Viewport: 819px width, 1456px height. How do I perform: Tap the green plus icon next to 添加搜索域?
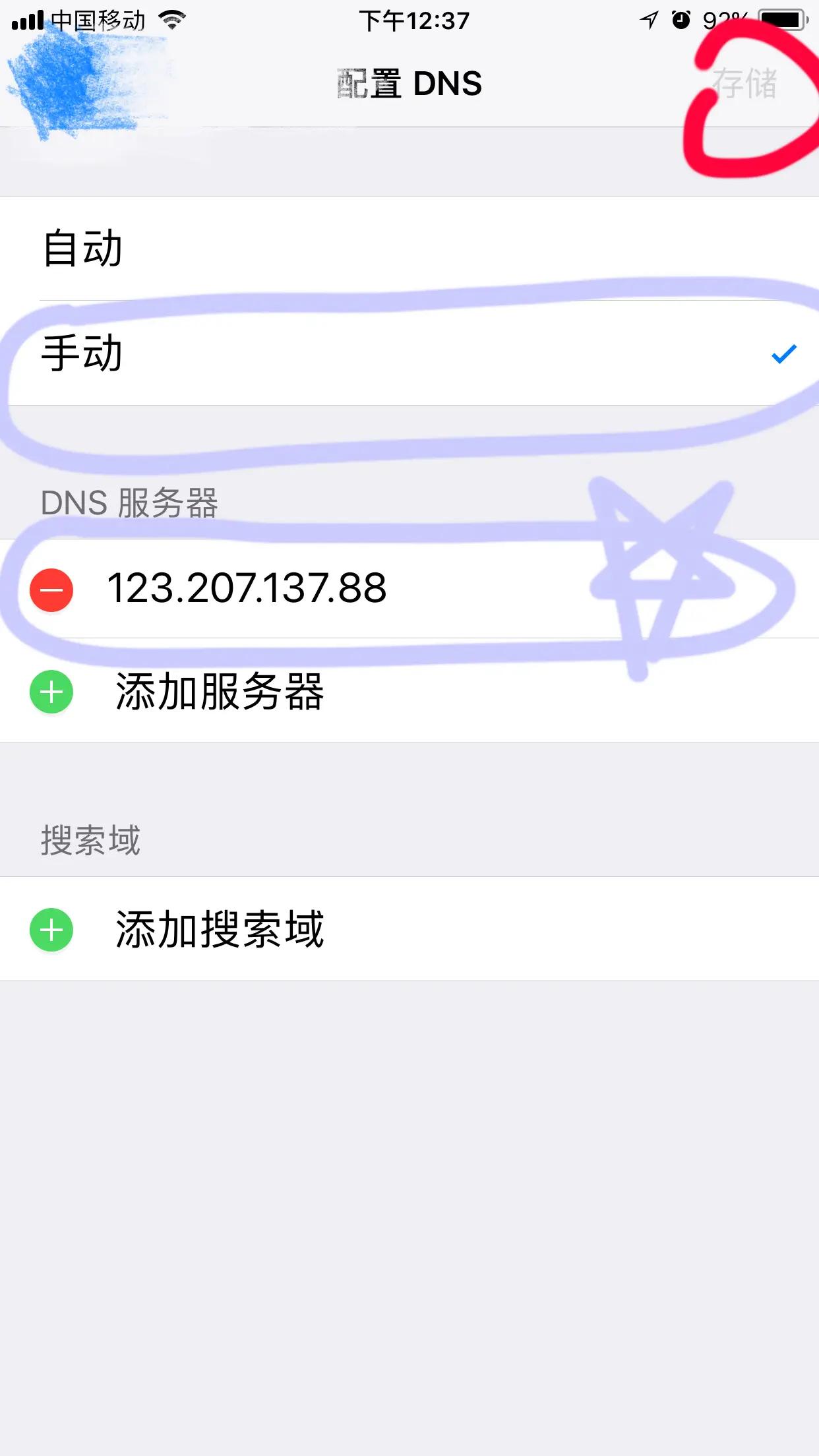pyautogui.click(x=50, y=930)
